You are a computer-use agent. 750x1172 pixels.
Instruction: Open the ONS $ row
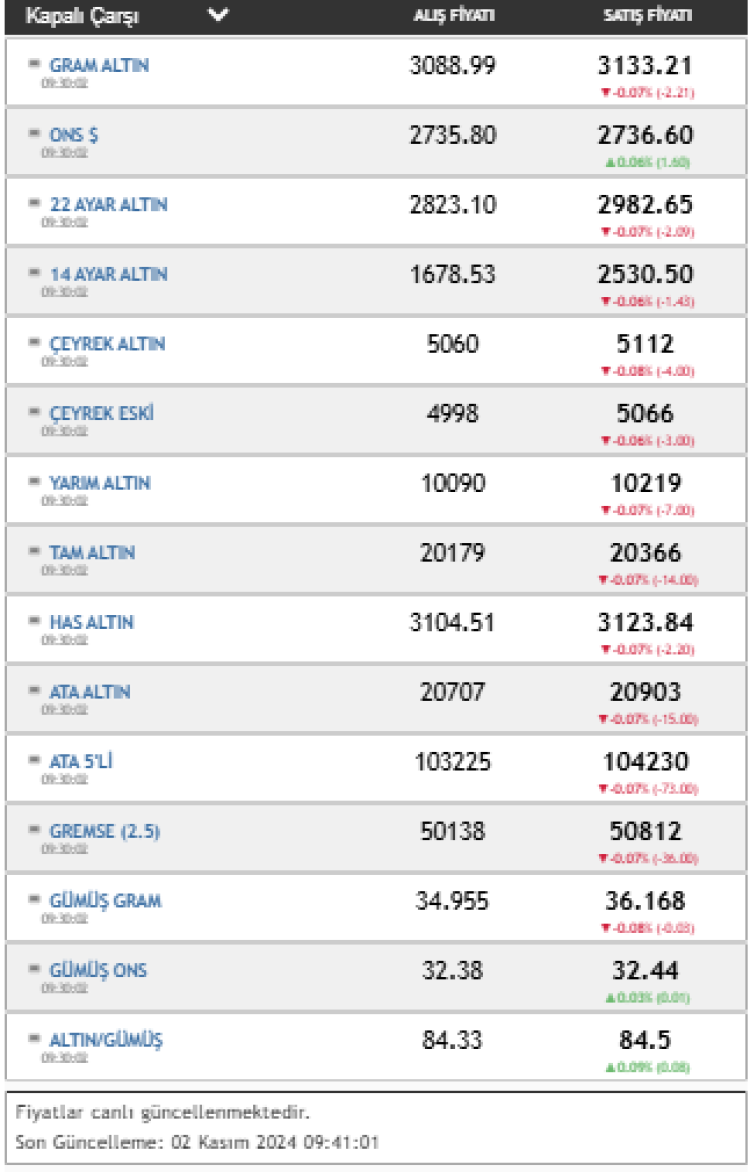point(74,136)
